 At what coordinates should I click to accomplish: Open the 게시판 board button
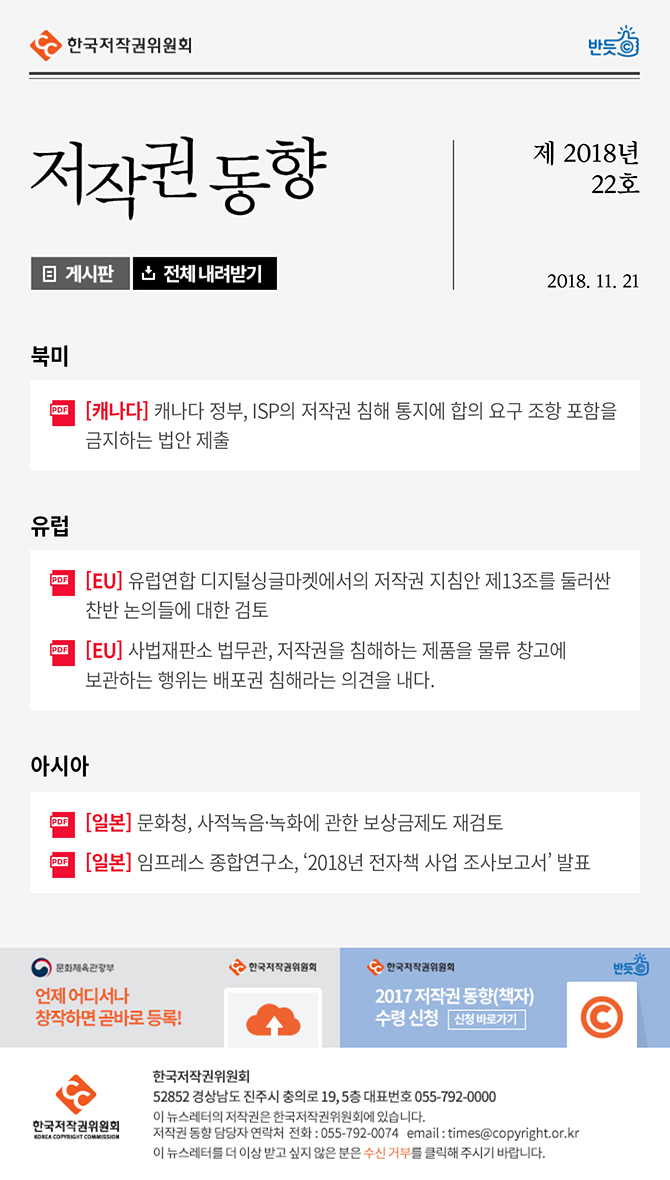[80, 274]
